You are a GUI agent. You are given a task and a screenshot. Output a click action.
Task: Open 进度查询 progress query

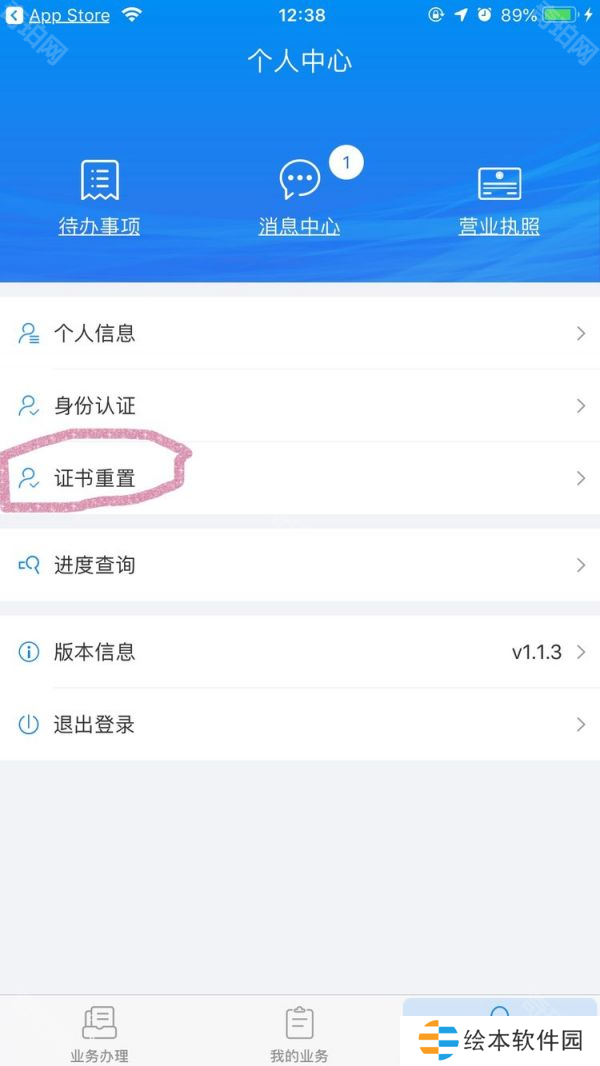point(300,565)
